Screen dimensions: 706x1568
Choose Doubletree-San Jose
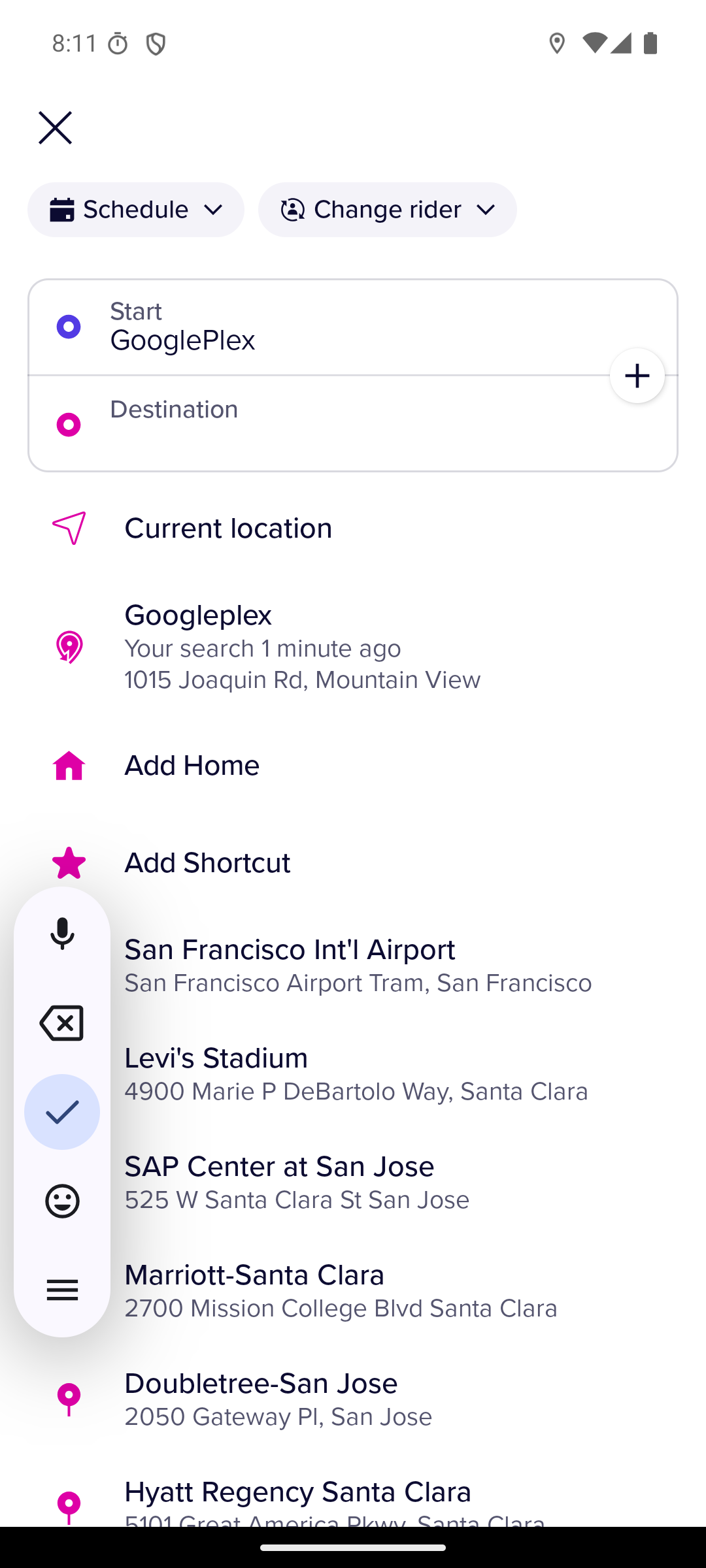point(353,1399)
